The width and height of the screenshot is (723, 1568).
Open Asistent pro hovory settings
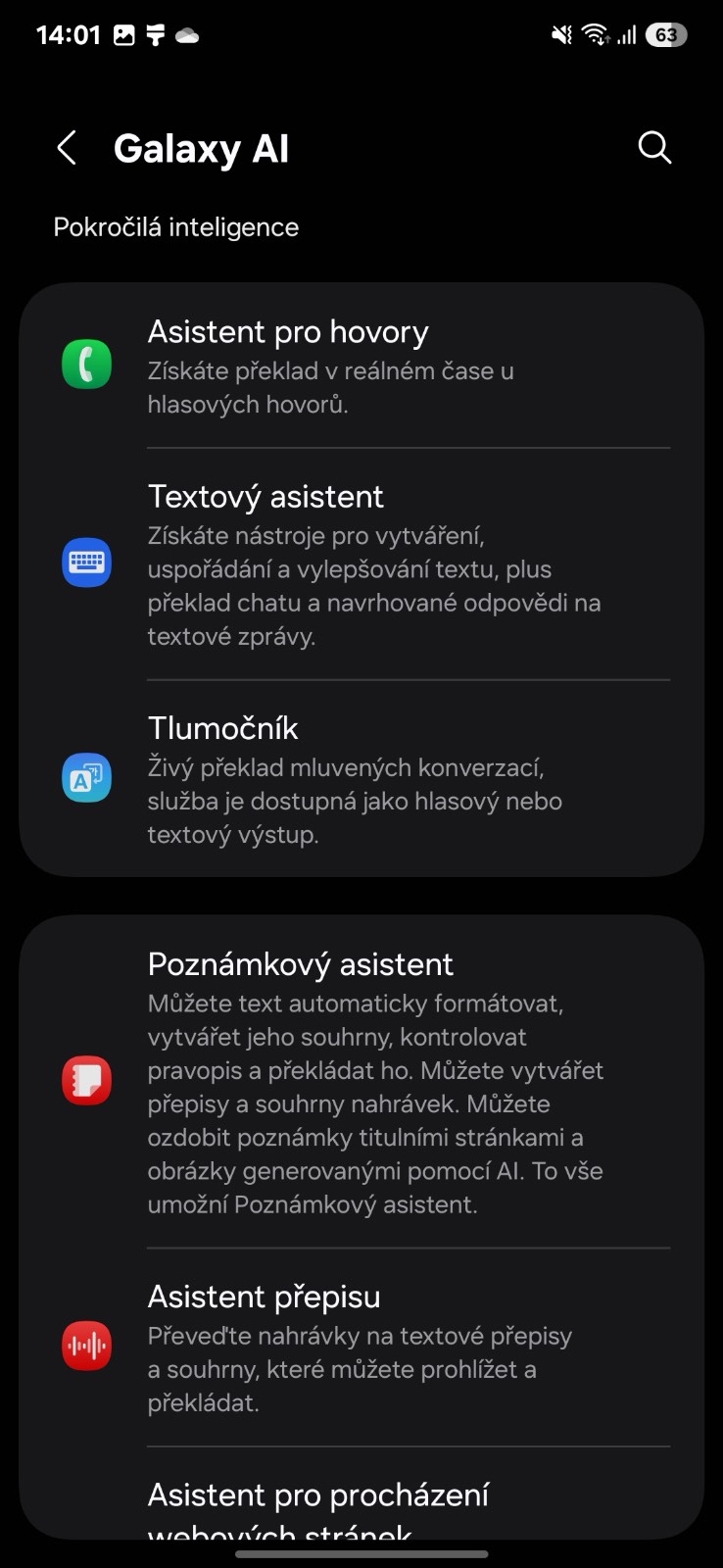[x=361, y=365]
